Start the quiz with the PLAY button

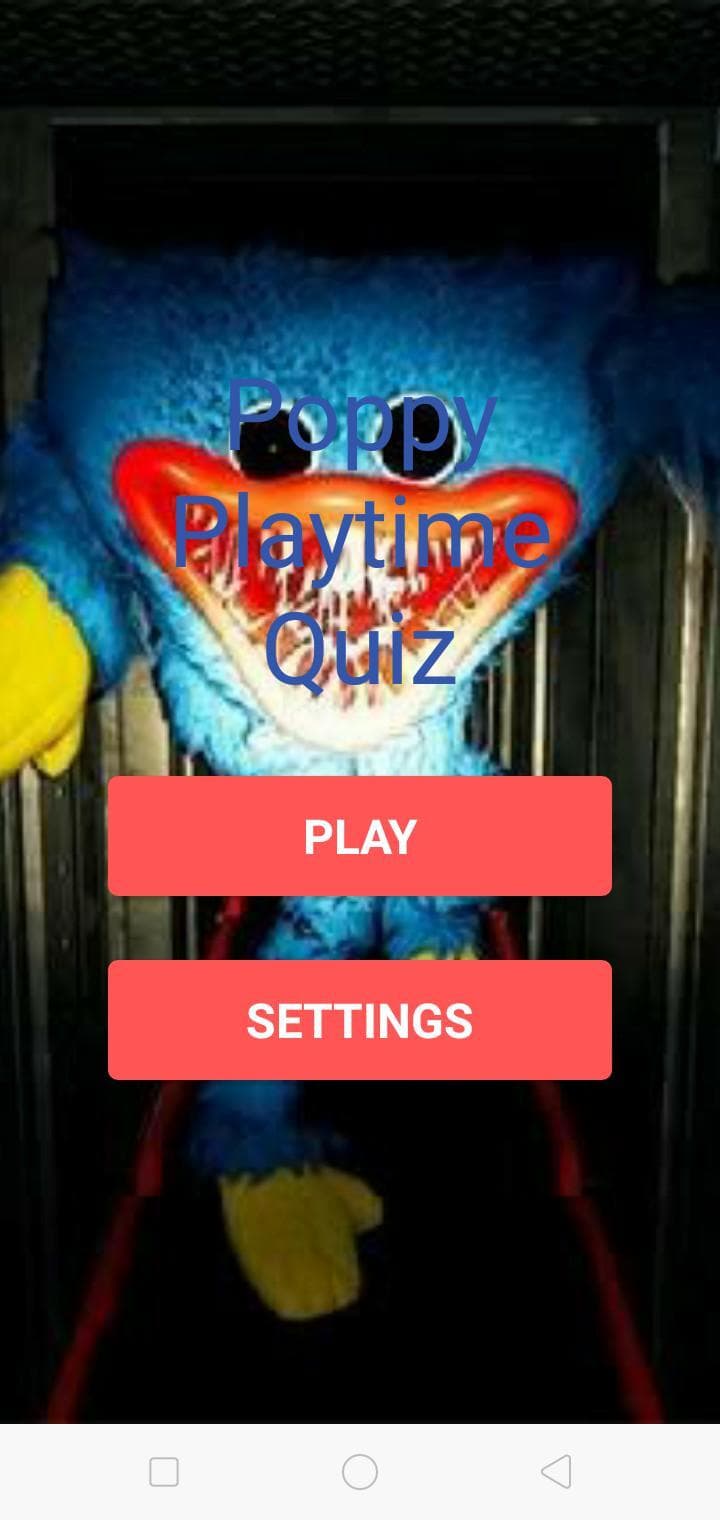(360, 836)
